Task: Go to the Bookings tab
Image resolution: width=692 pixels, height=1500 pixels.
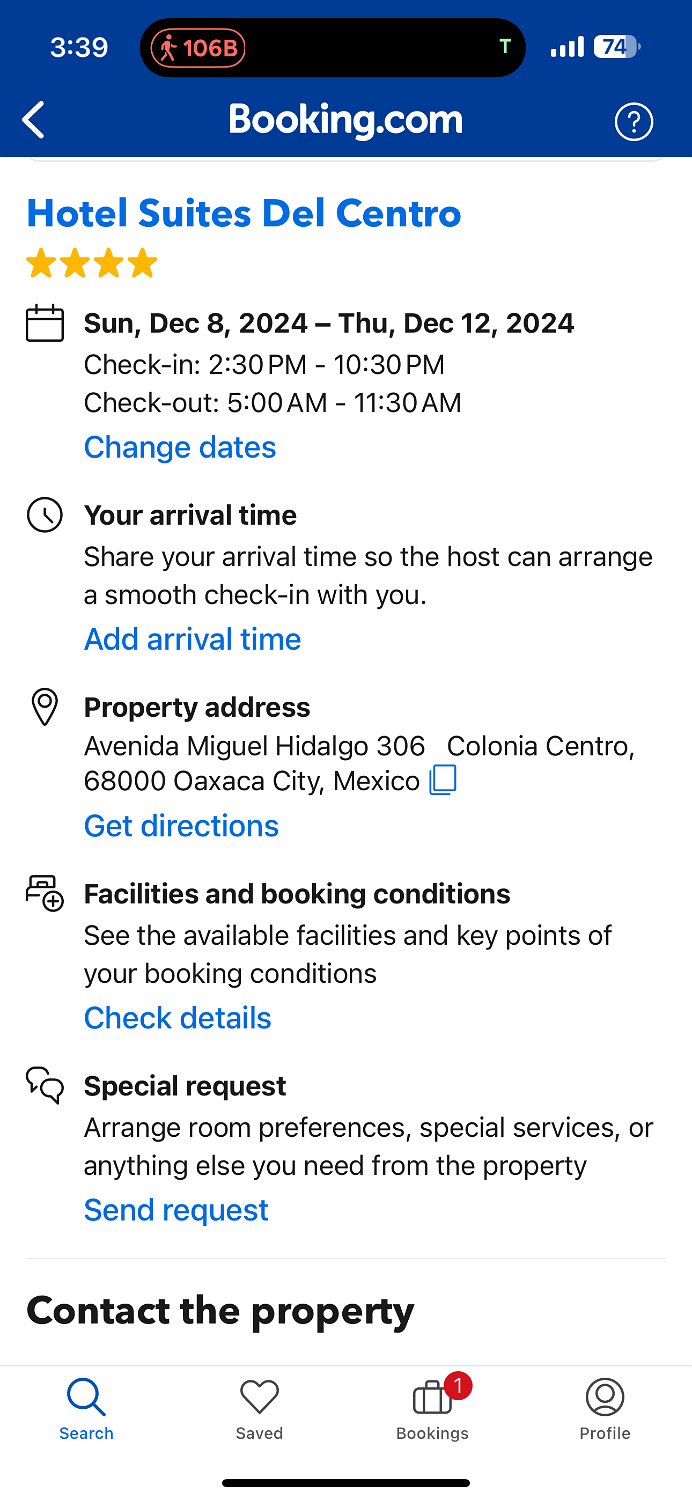Action: [432, 1409]
